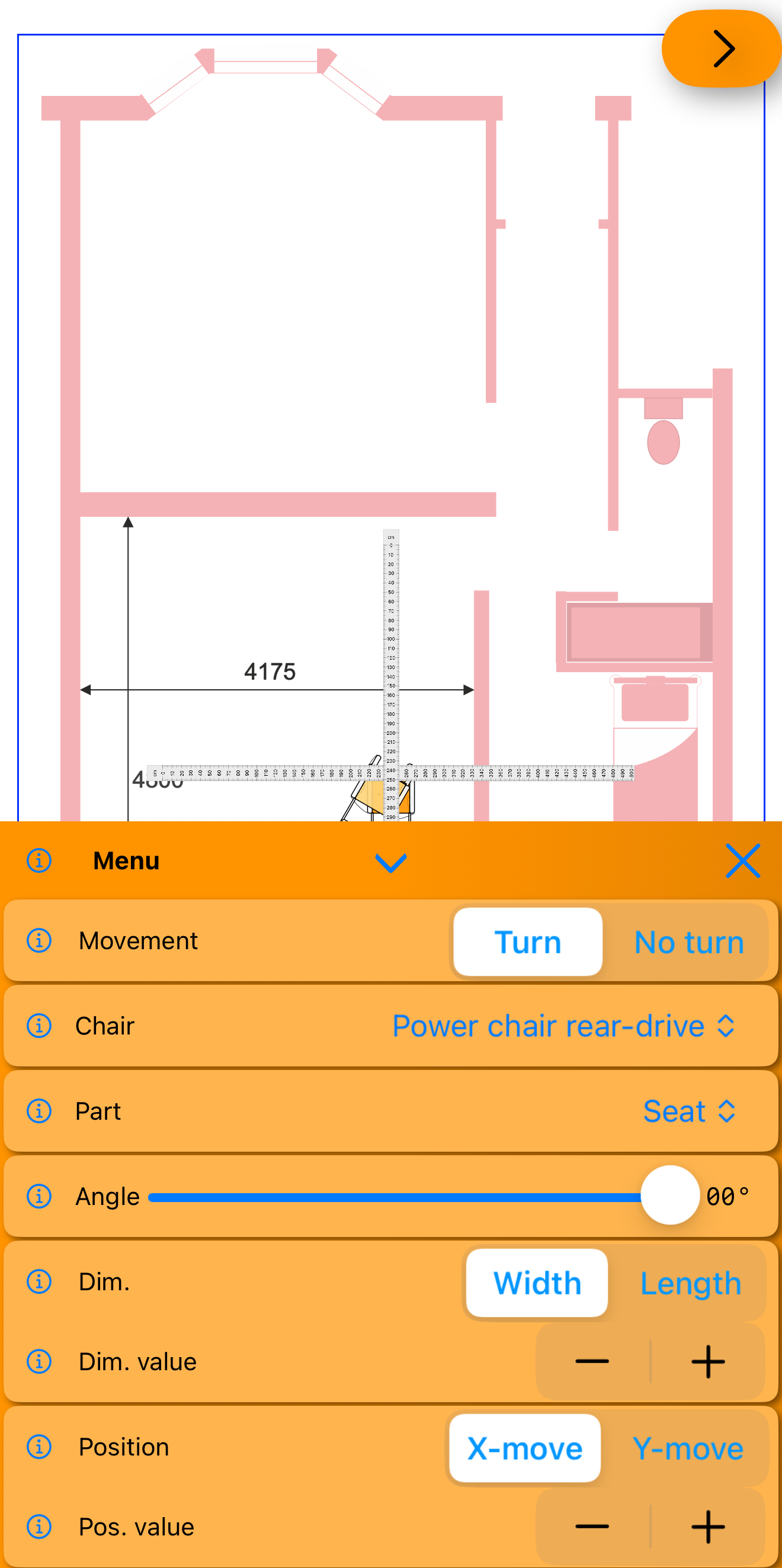Screen dimensions: 782x1568
Task: Show info about Movement setting
Action: (39, 940)
